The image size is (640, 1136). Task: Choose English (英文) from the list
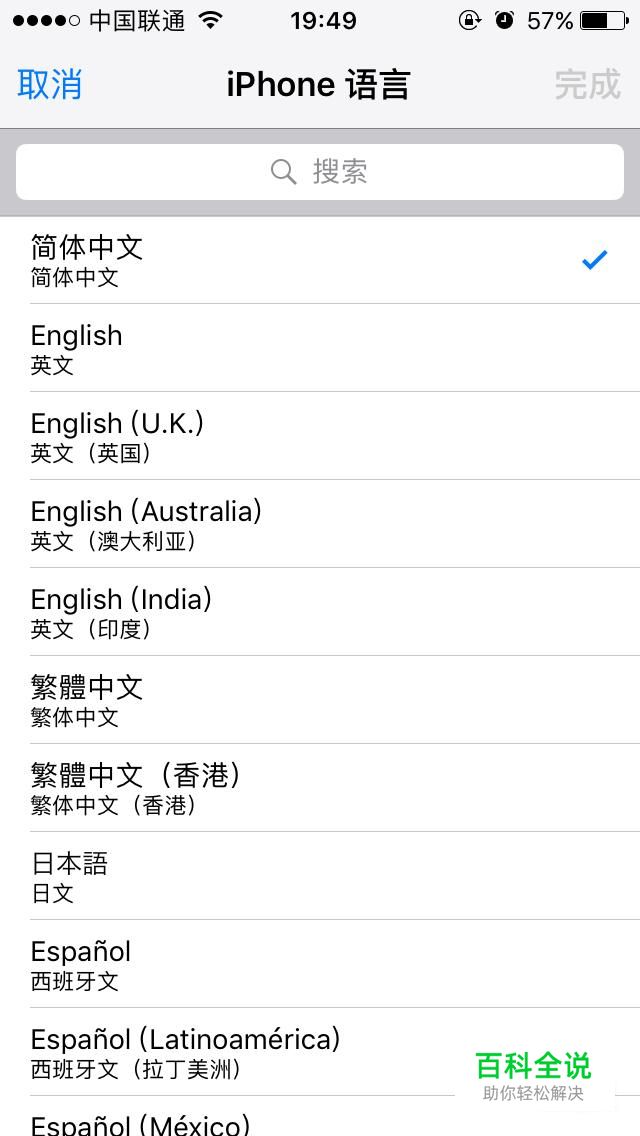(x=320, y=348)
